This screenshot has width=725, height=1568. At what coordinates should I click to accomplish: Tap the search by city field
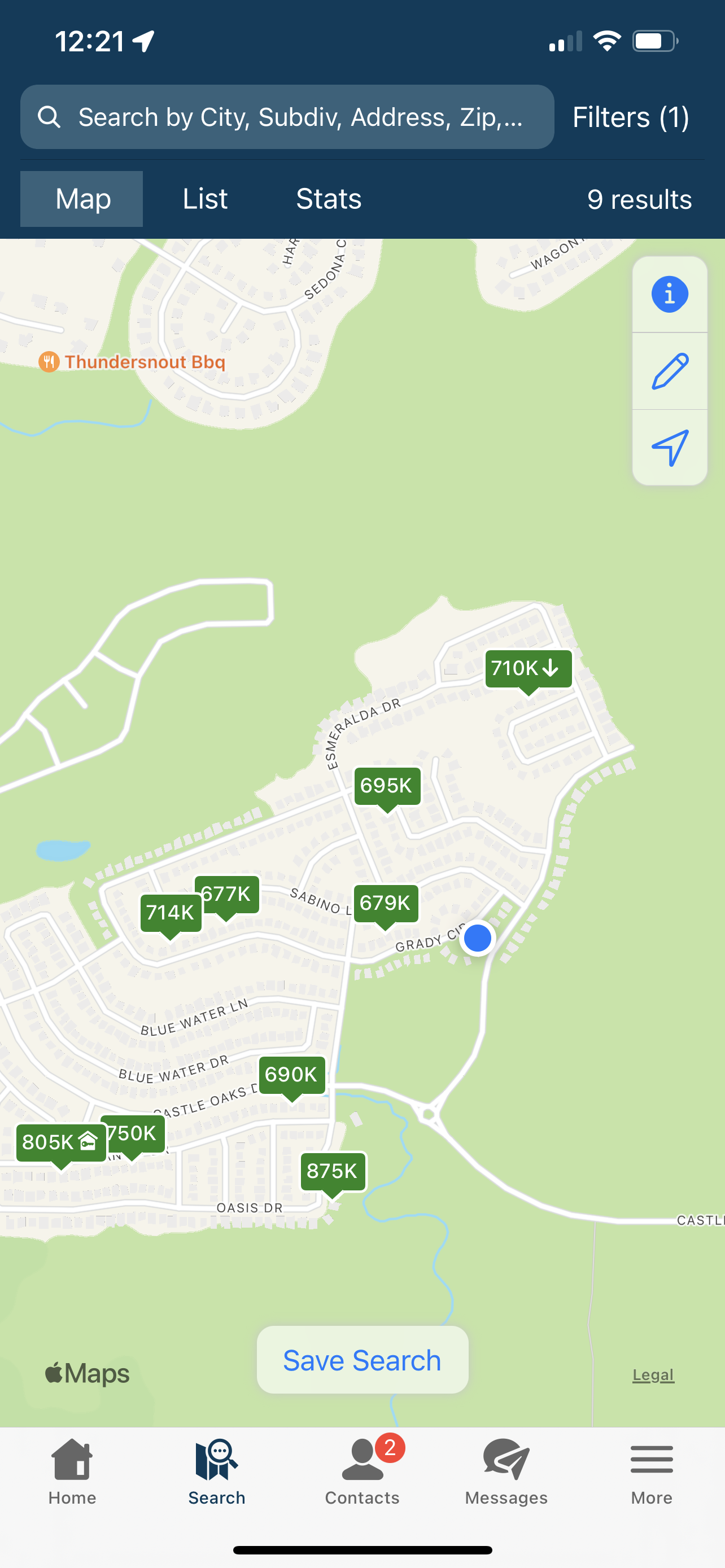click(x=287, y=117)
